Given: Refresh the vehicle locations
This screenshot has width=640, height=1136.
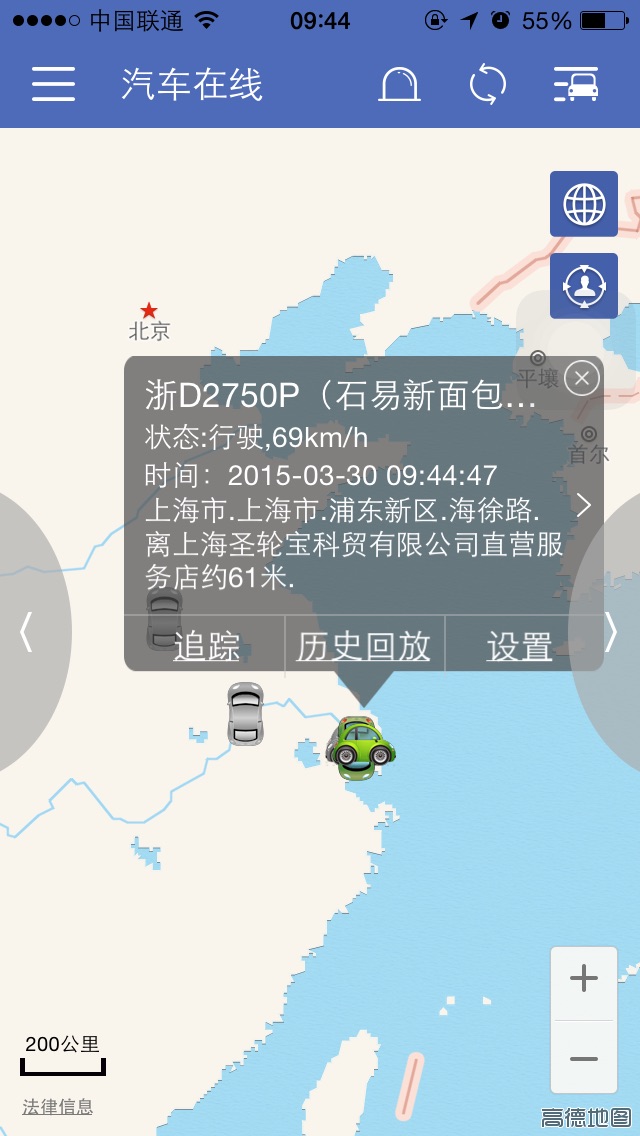Looking at the screenshot, I should (x=488, y=84).
